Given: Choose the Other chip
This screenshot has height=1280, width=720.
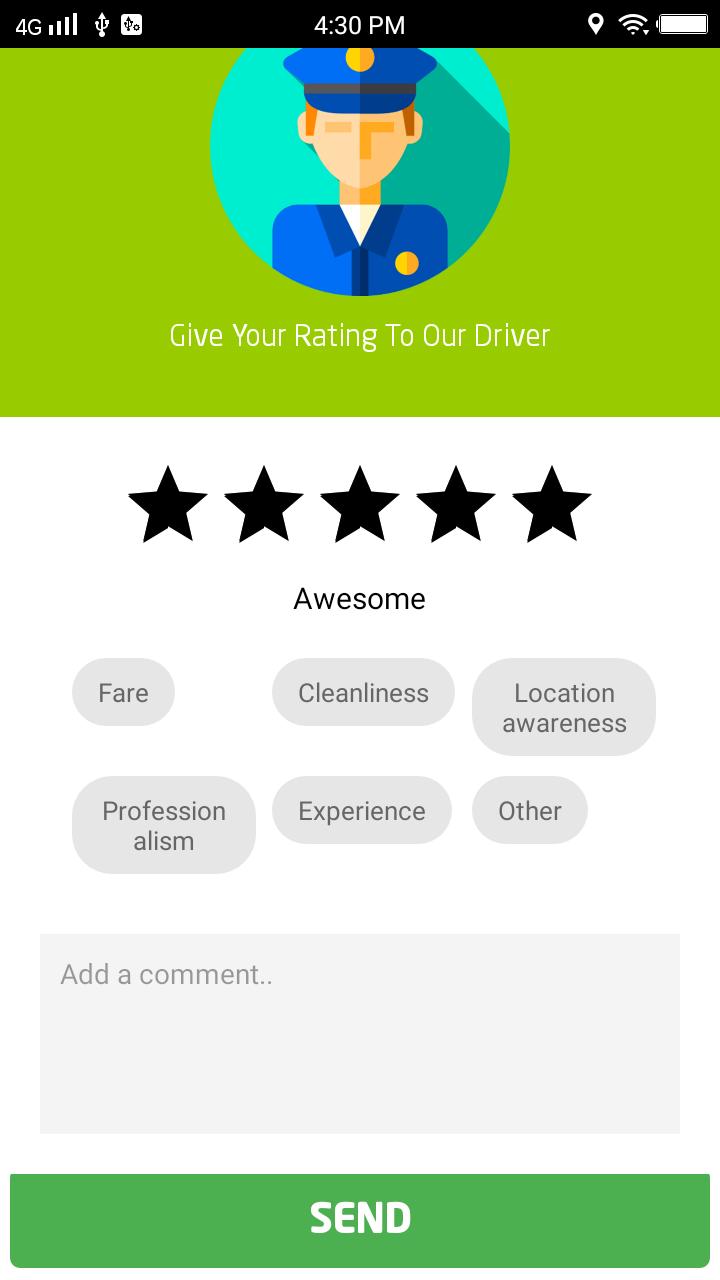Looking at the screenshot, I should [530, 810].
